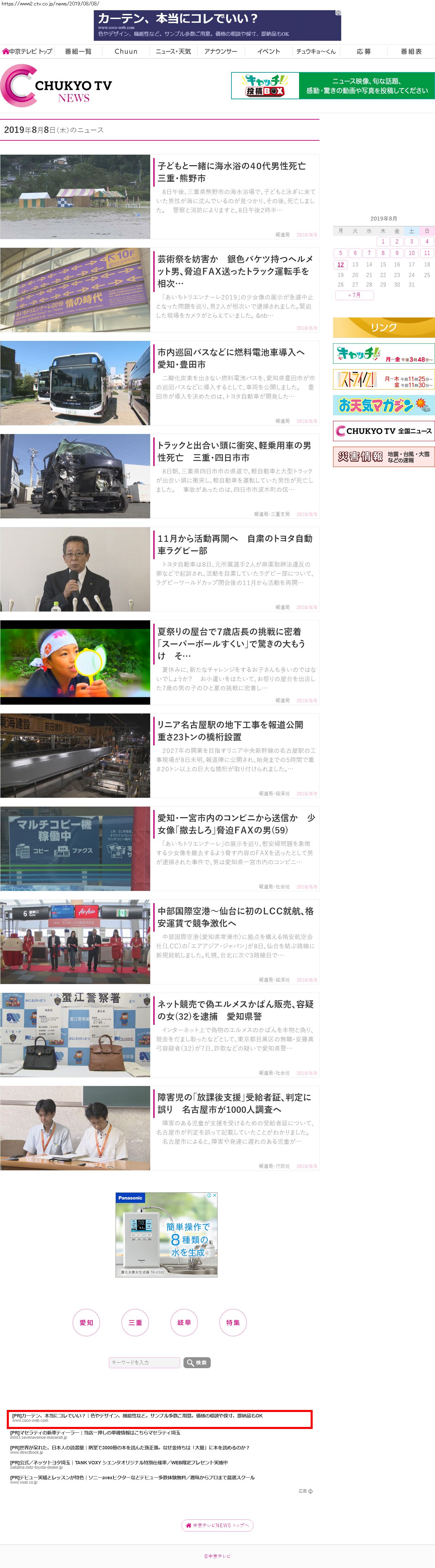
Task: Tap the キャッチ!投稿BOX banner
Action: (333, 86)
